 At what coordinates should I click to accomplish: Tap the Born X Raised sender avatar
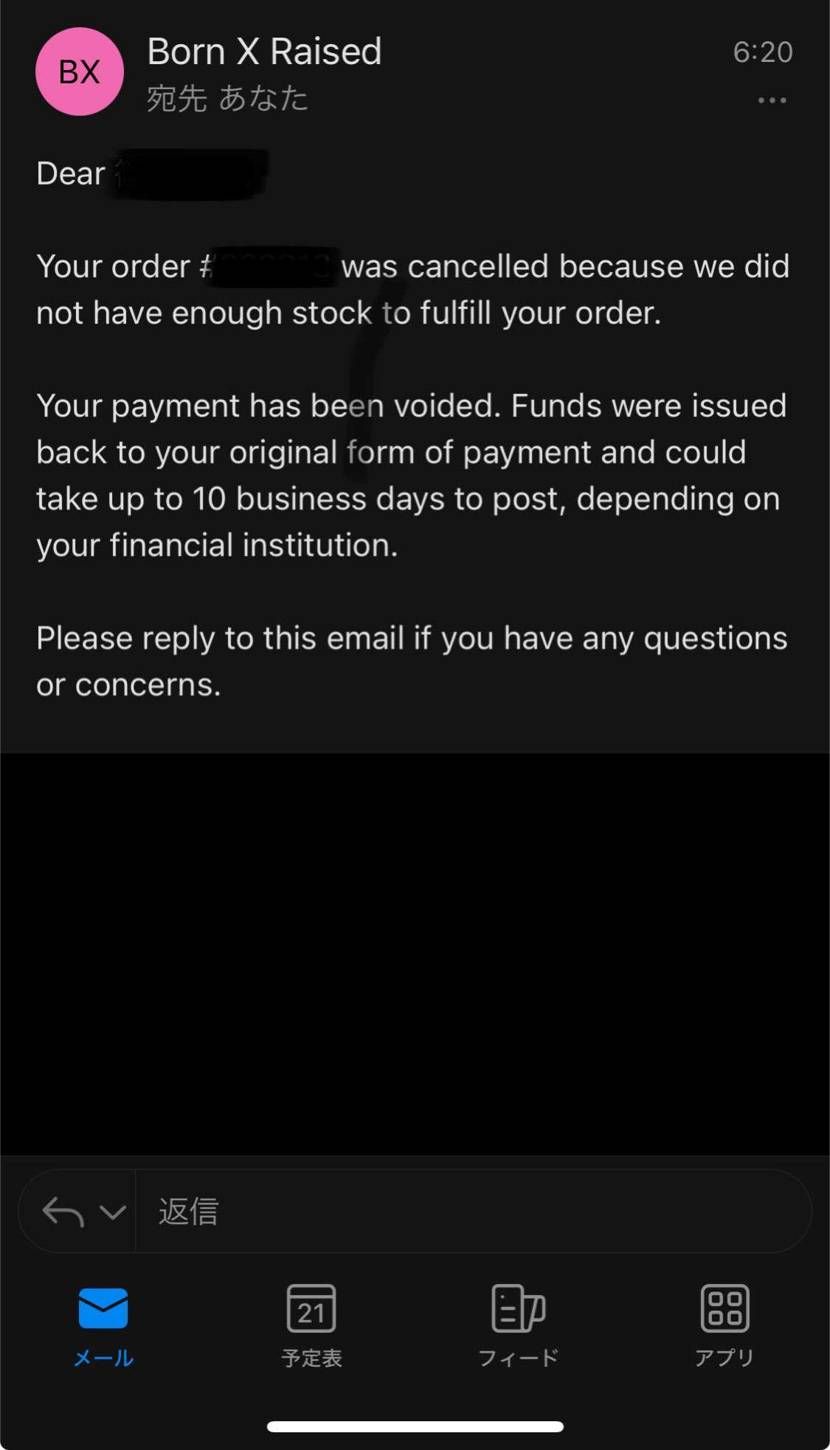point(79,72)
